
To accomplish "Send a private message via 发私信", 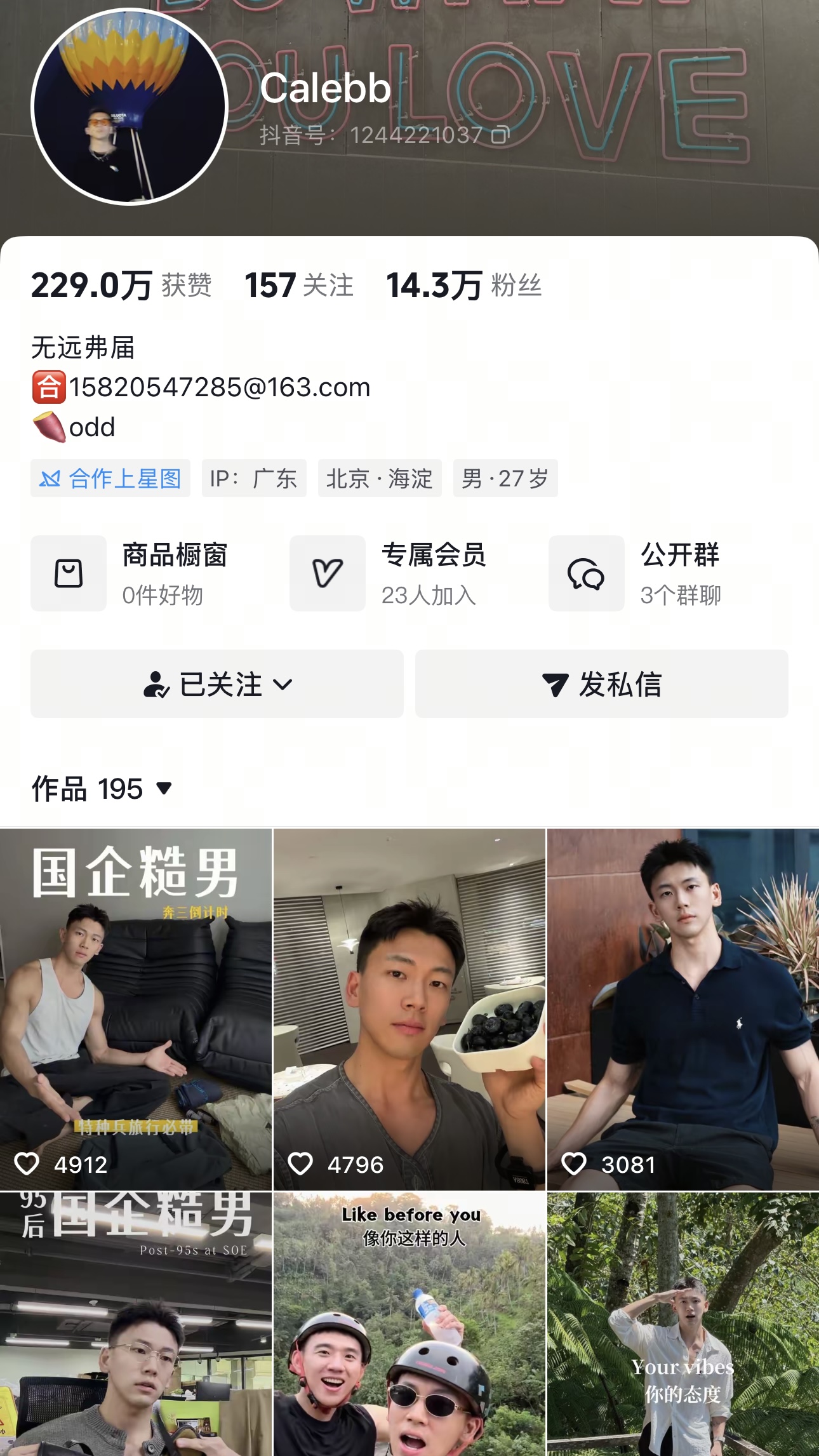I will [x=601, y=684].
